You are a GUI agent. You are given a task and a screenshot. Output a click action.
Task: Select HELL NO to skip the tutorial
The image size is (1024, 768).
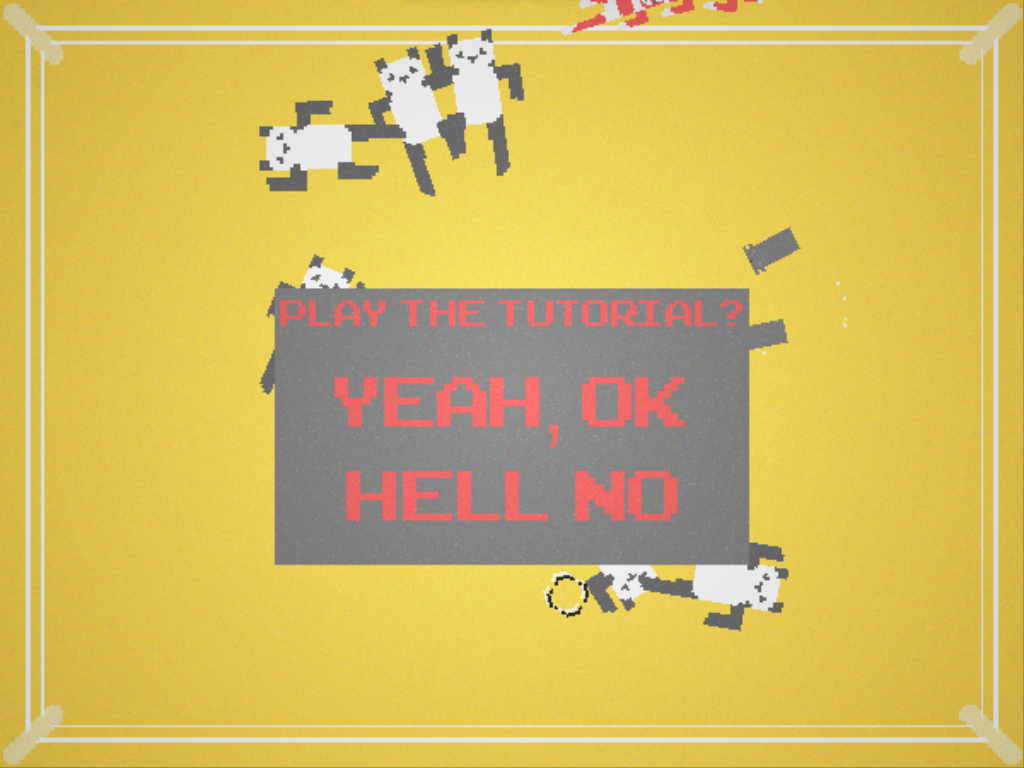(511, 495)
